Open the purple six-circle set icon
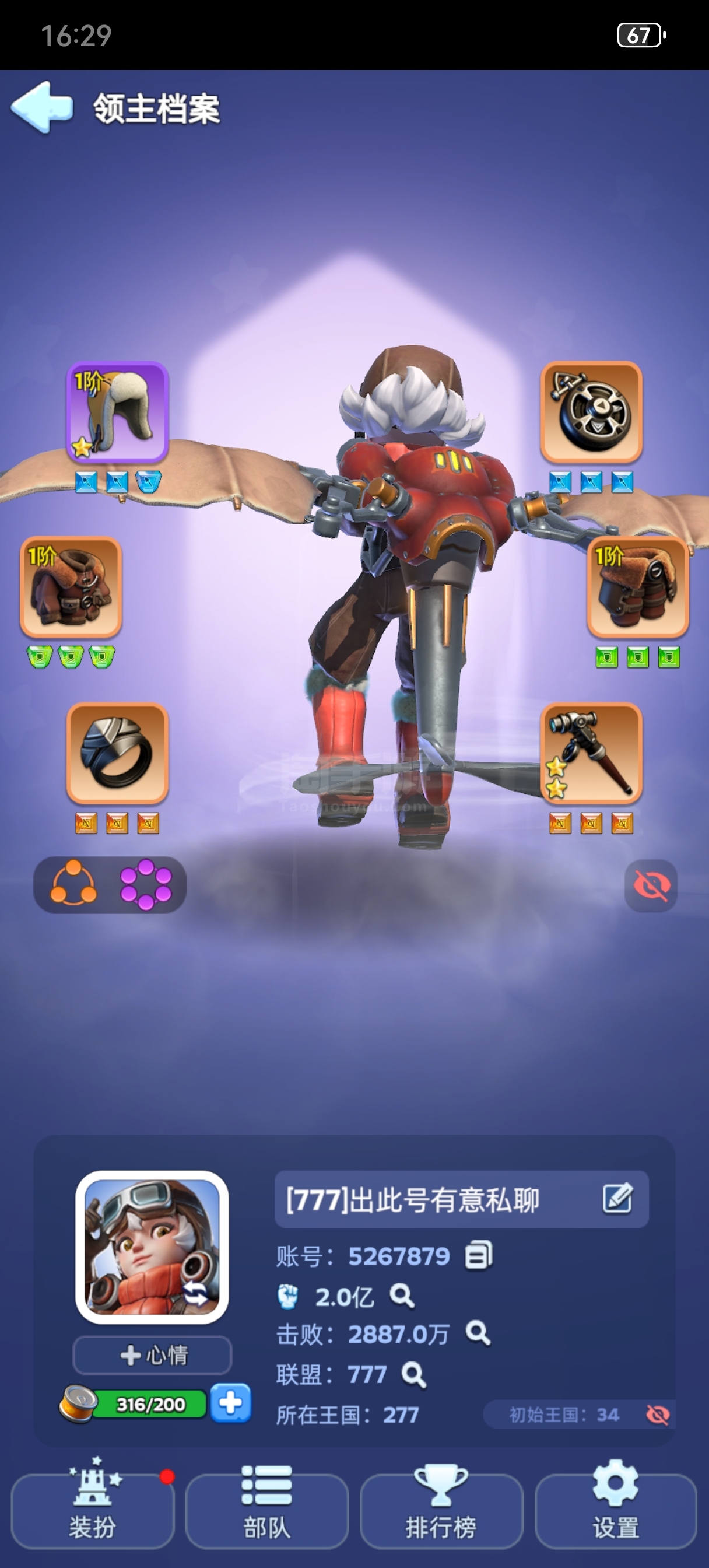The height and width of the screenshot is (1568, 709). coord(146,884)
